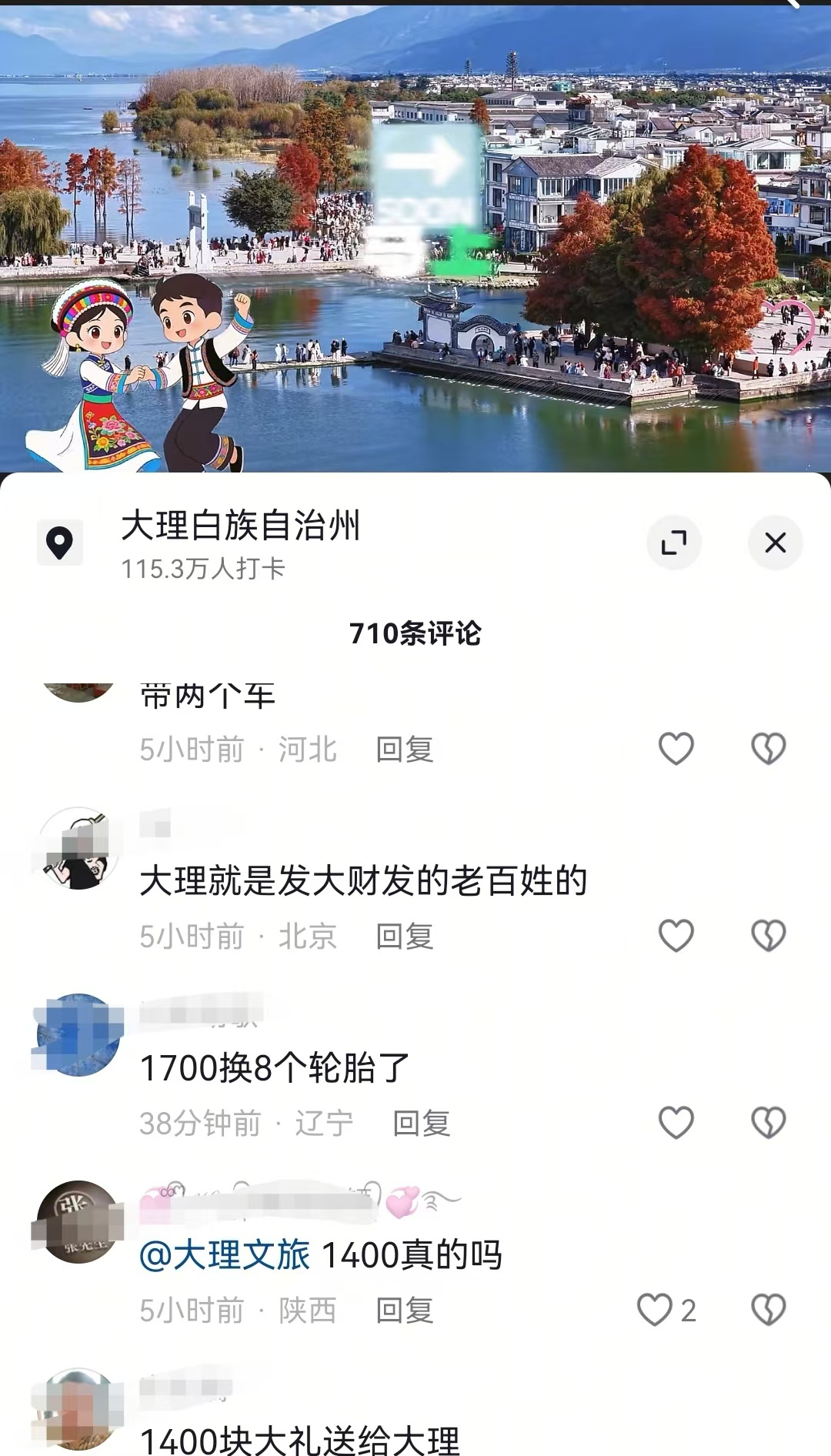The width and height of the screenshot is (831, 1456).
Task: Like the comment '1400真的吗'
Action: coord(656,1310)
